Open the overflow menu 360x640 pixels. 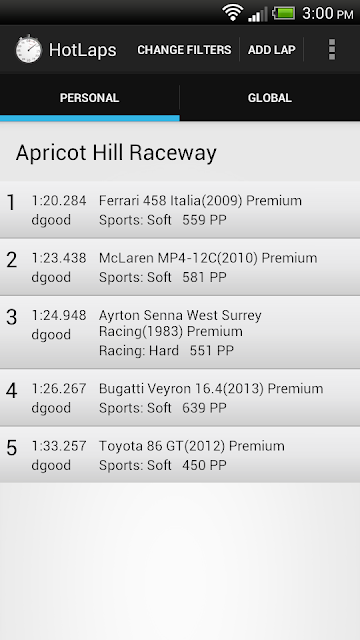[x=332, y=49]
